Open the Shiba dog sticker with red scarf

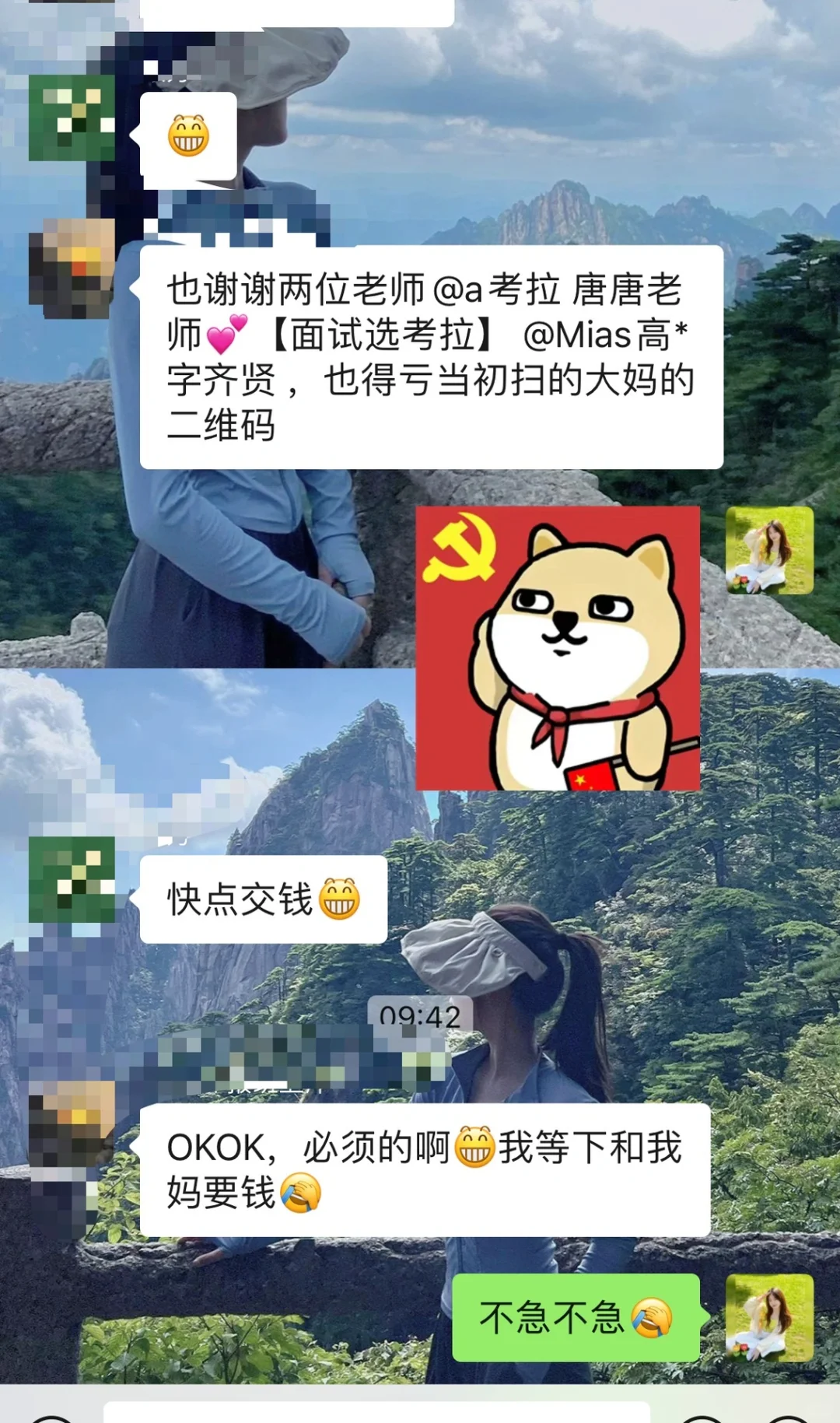pyautogui.click(x=558, y=648)
